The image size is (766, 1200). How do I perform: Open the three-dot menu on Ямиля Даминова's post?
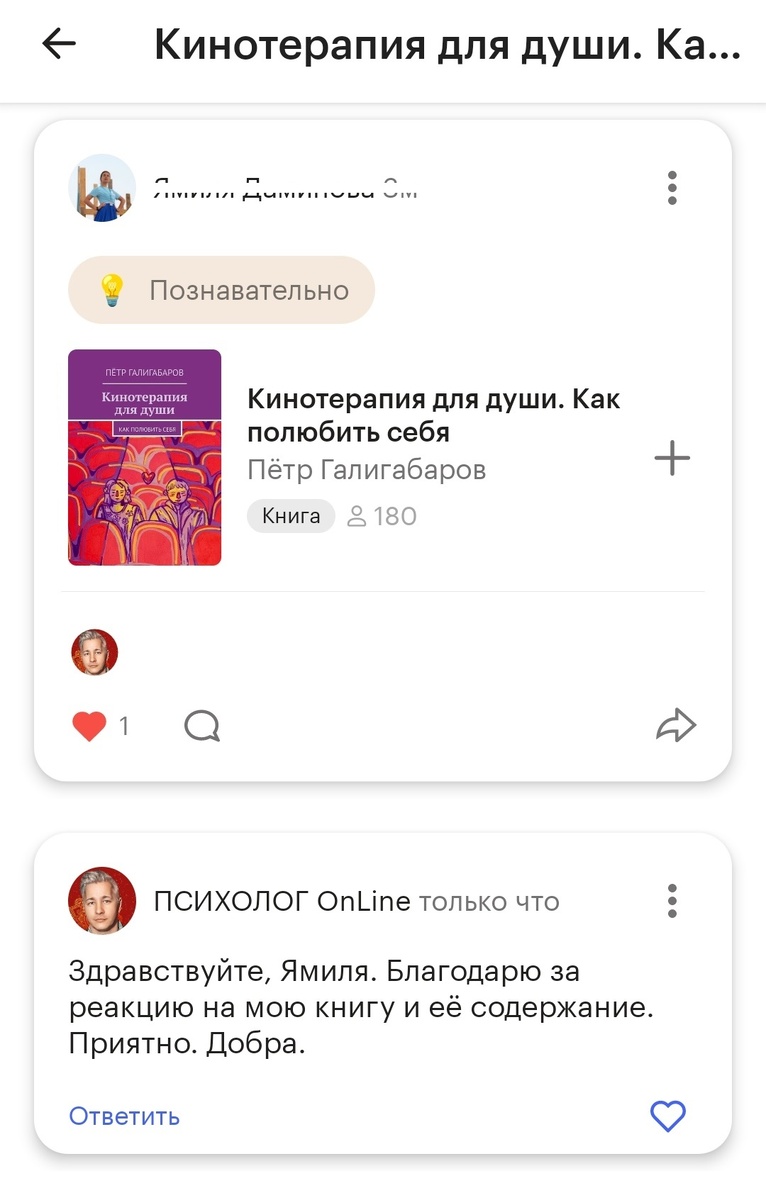coord(672,188)
